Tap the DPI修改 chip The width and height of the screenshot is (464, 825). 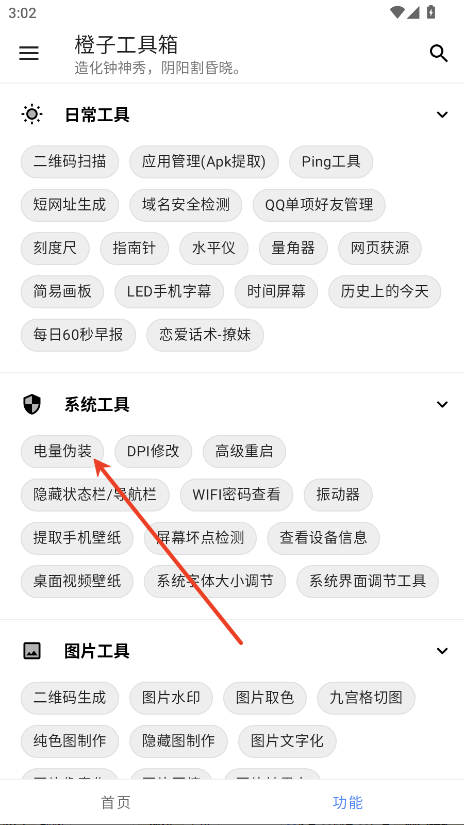[153, 451]
